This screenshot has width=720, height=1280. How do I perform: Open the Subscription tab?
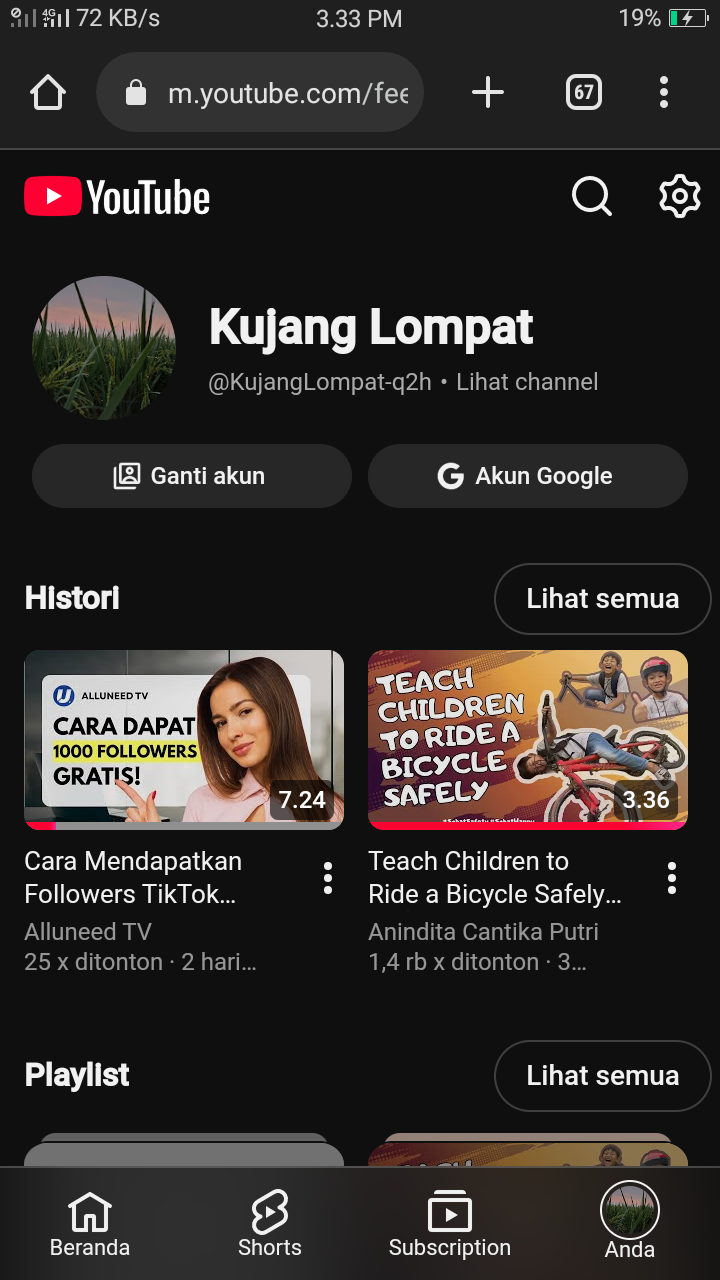450,1224
